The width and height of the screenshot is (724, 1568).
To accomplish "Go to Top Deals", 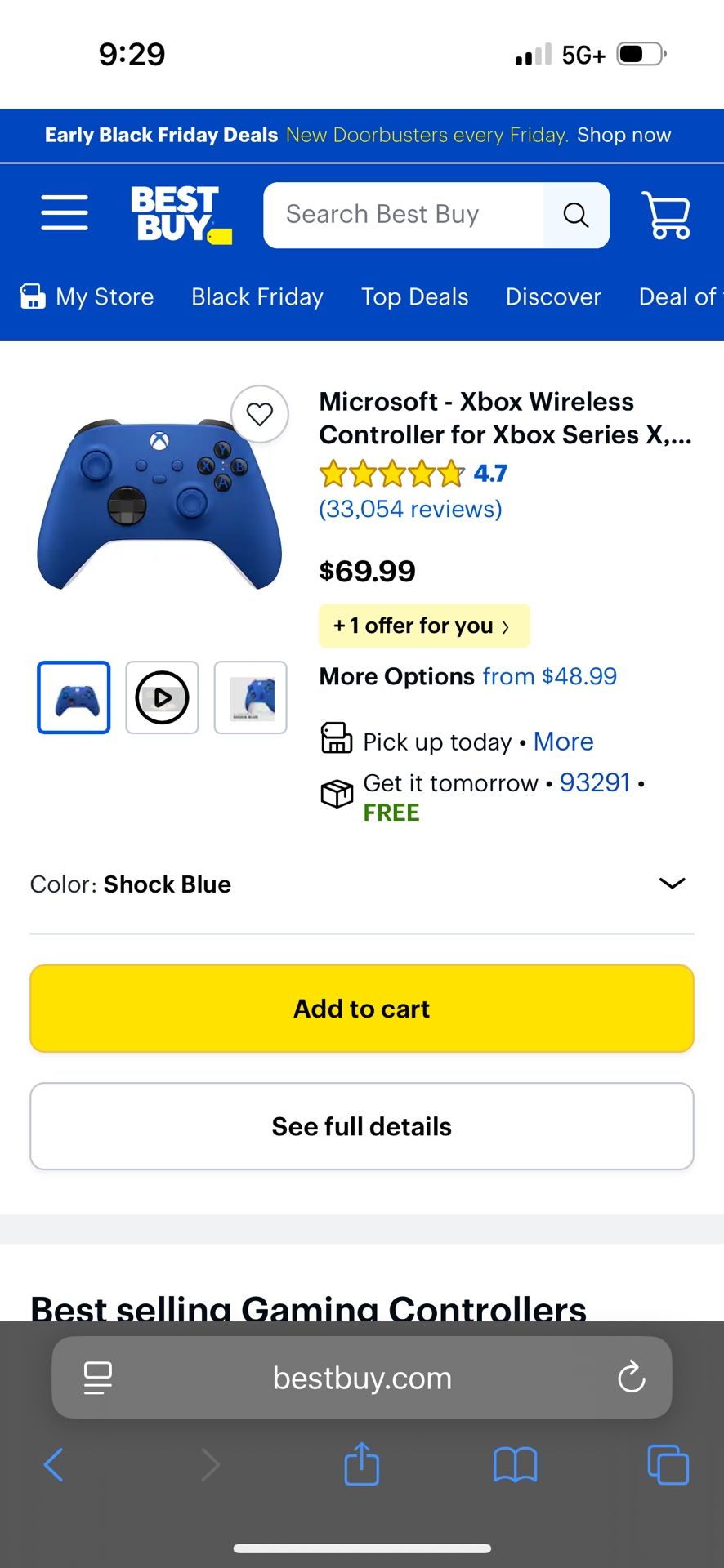I will 414,296.
